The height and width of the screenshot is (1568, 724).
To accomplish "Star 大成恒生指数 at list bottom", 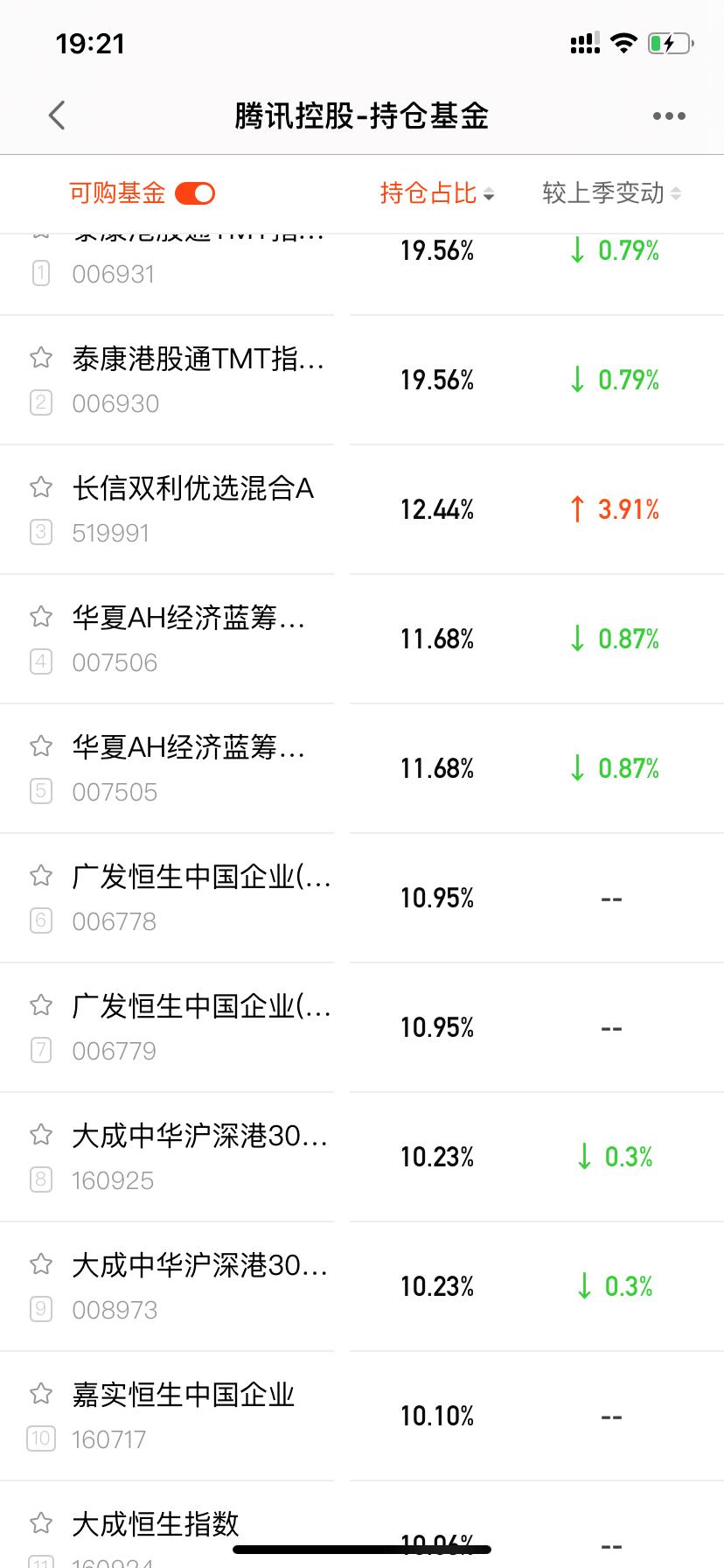I will click(39, 1522).
